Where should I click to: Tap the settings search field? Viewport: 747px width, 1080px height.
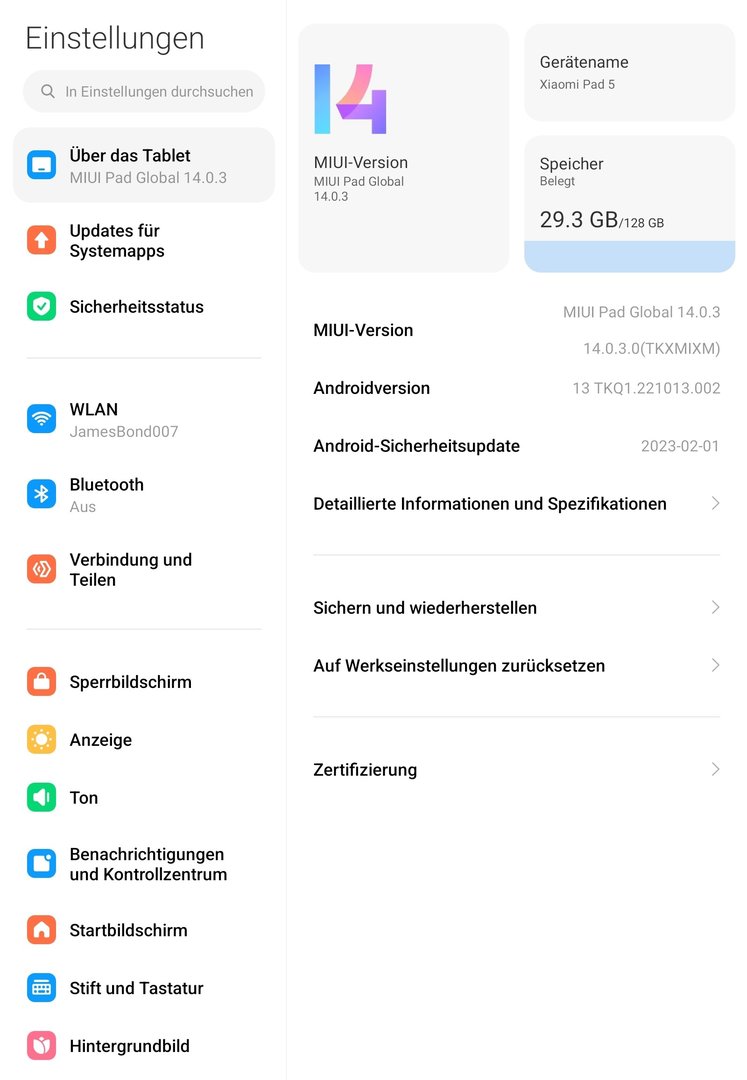click(x=145, y=91)
